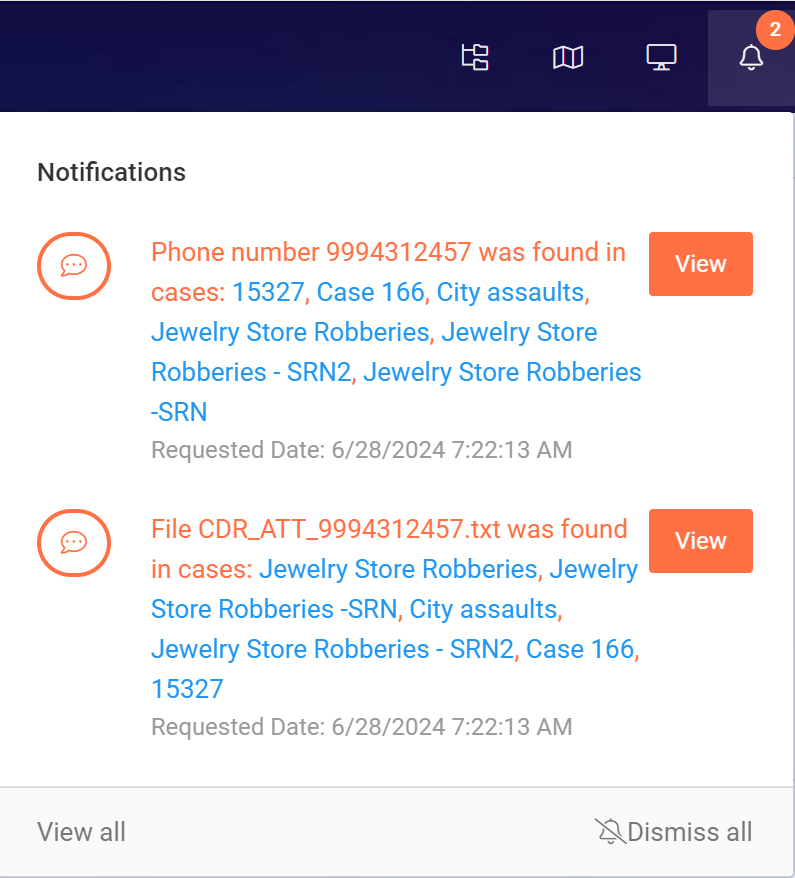Open the hierarchy tree icon
This screenshot has width=795, height=878.
(475, 58)
